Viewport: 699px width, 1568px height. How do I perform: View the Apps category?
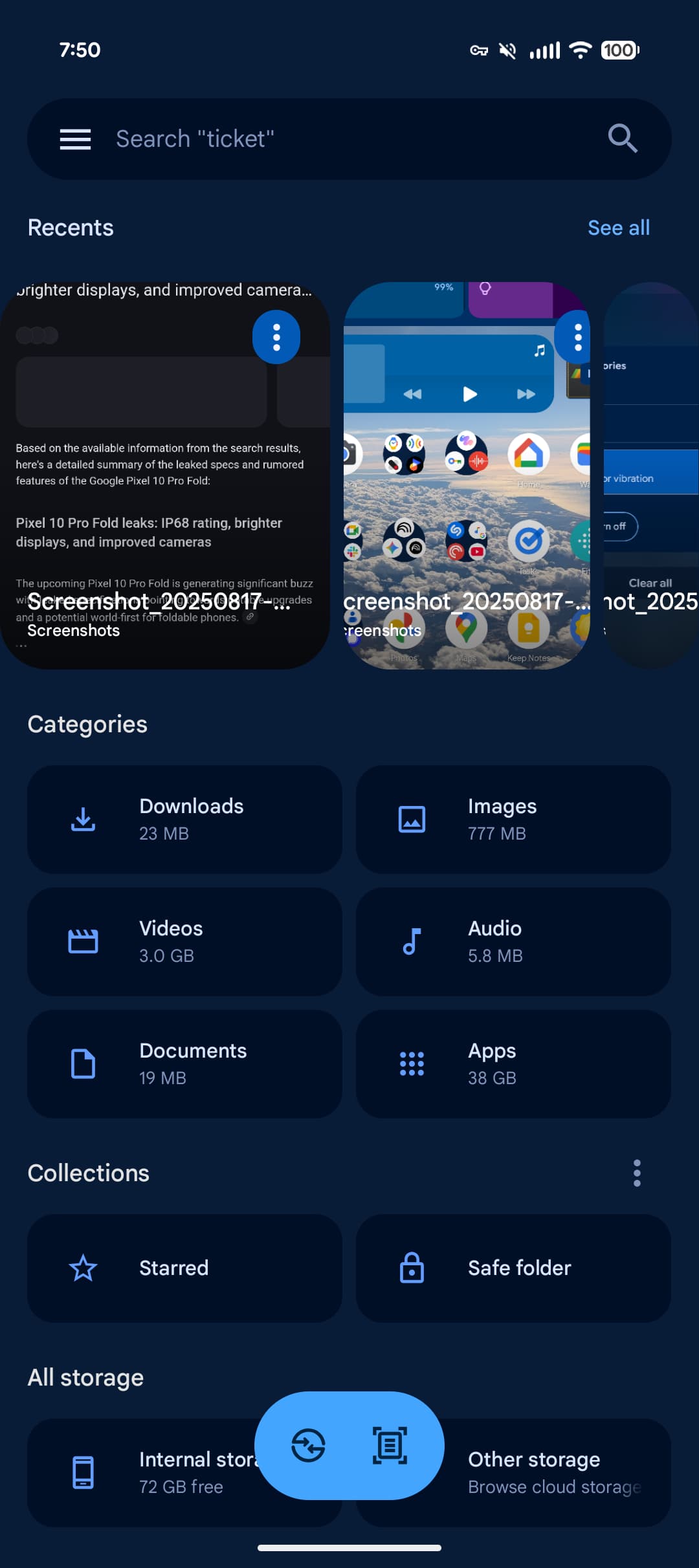coord(513,1063)
